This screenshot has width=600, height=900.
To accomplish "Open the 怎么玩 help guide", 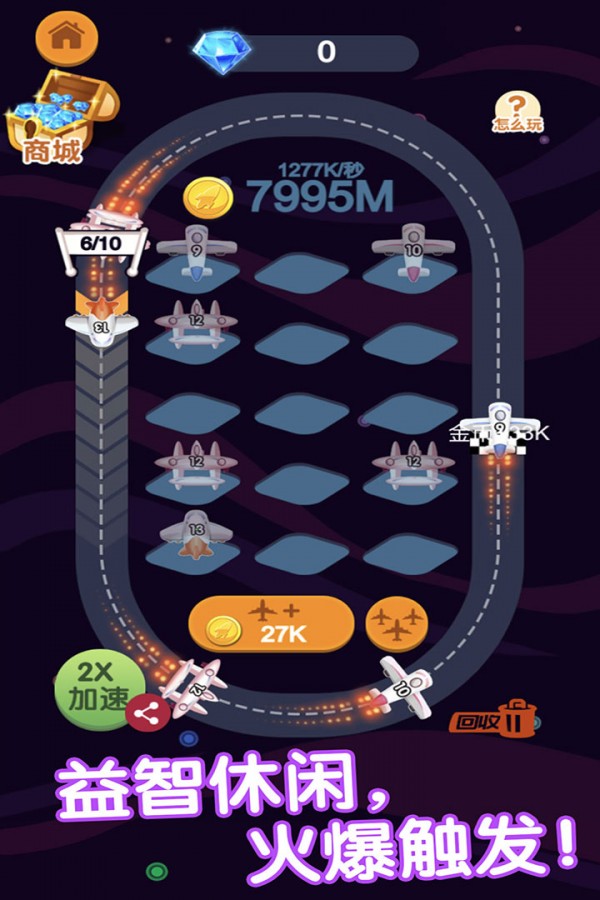I will 517,112.
